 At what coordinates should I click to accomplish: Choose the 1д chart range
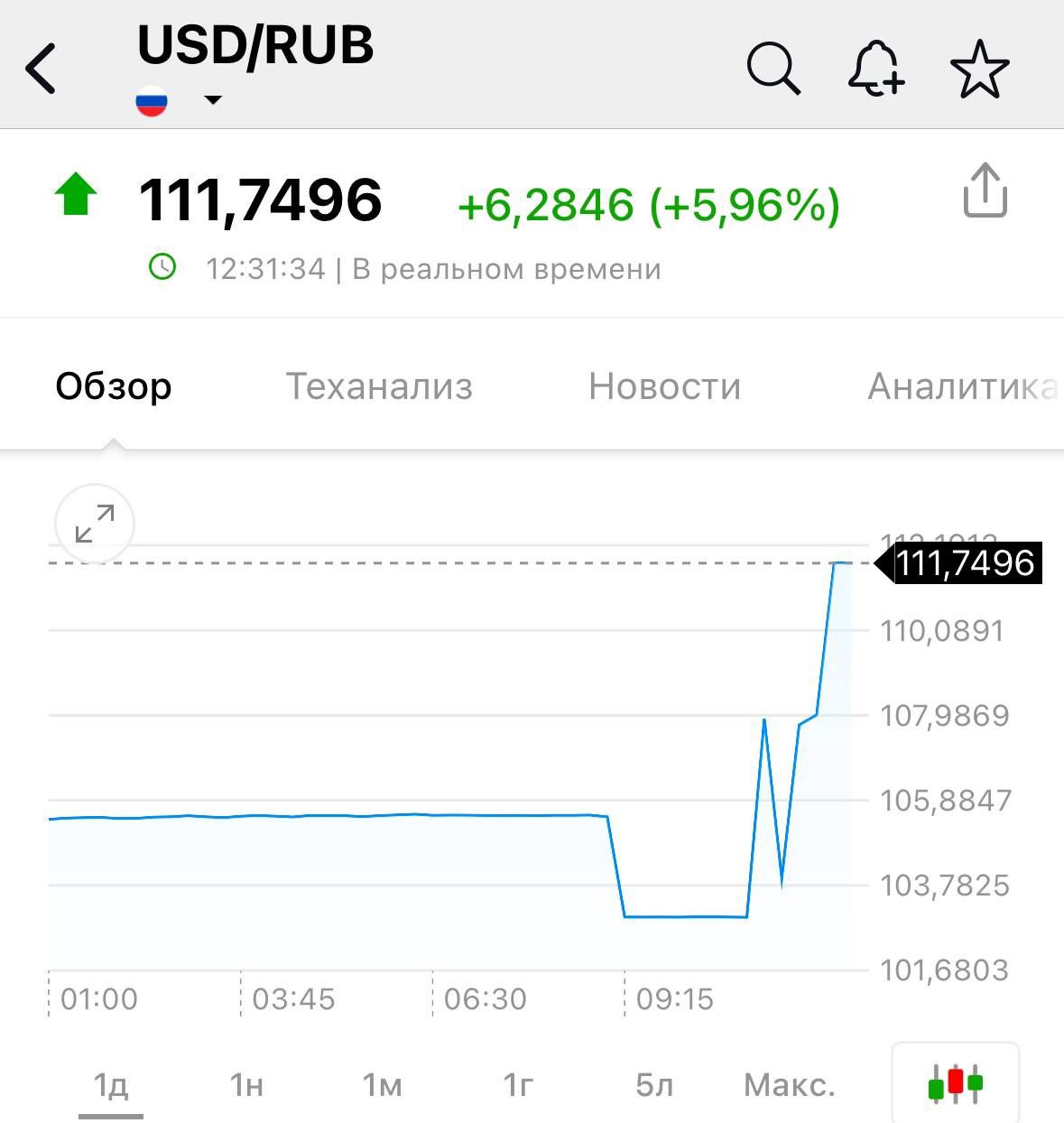[111, 1084]
